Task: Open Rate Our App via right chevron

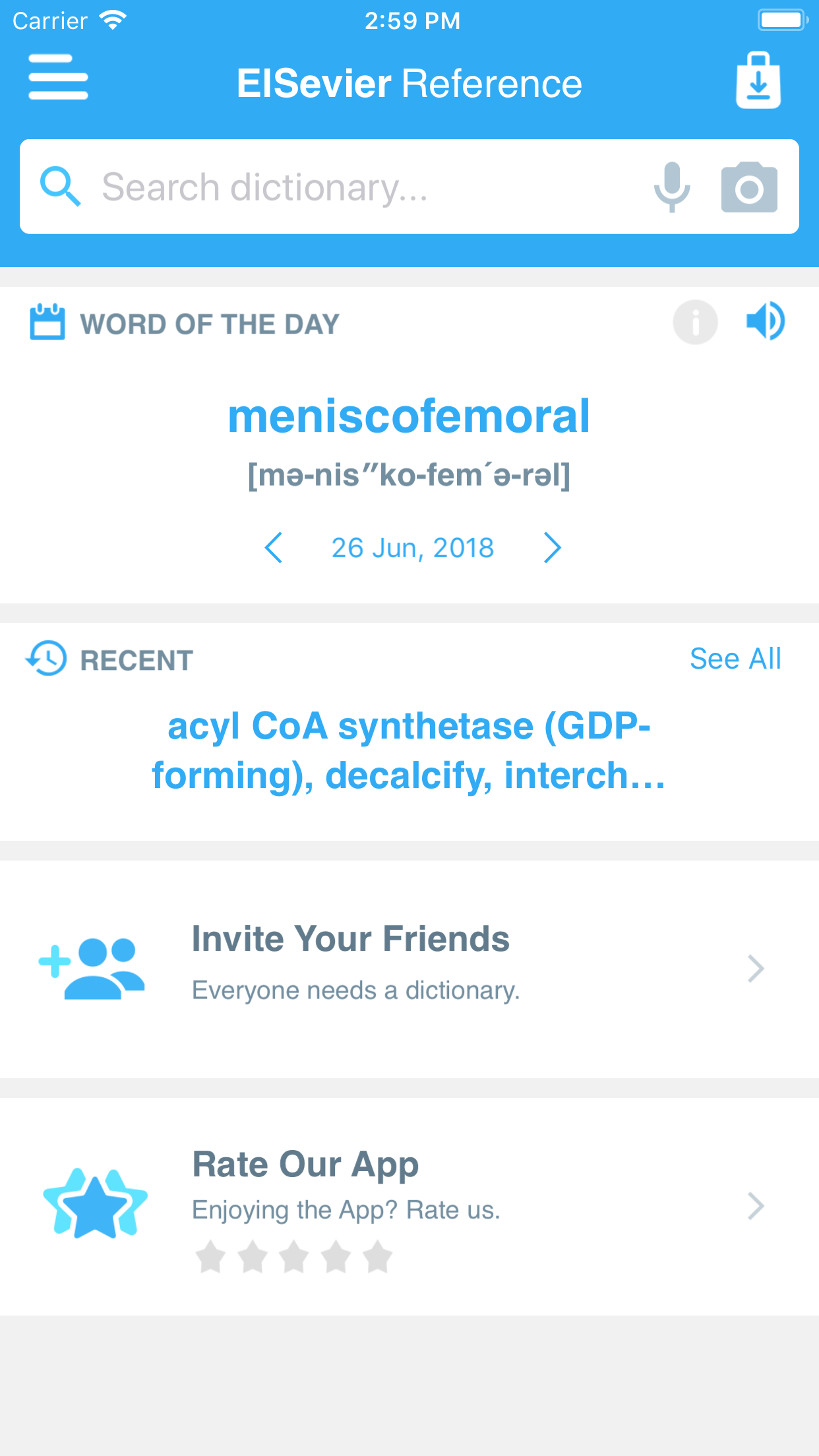Action: tap(756, 1207)
